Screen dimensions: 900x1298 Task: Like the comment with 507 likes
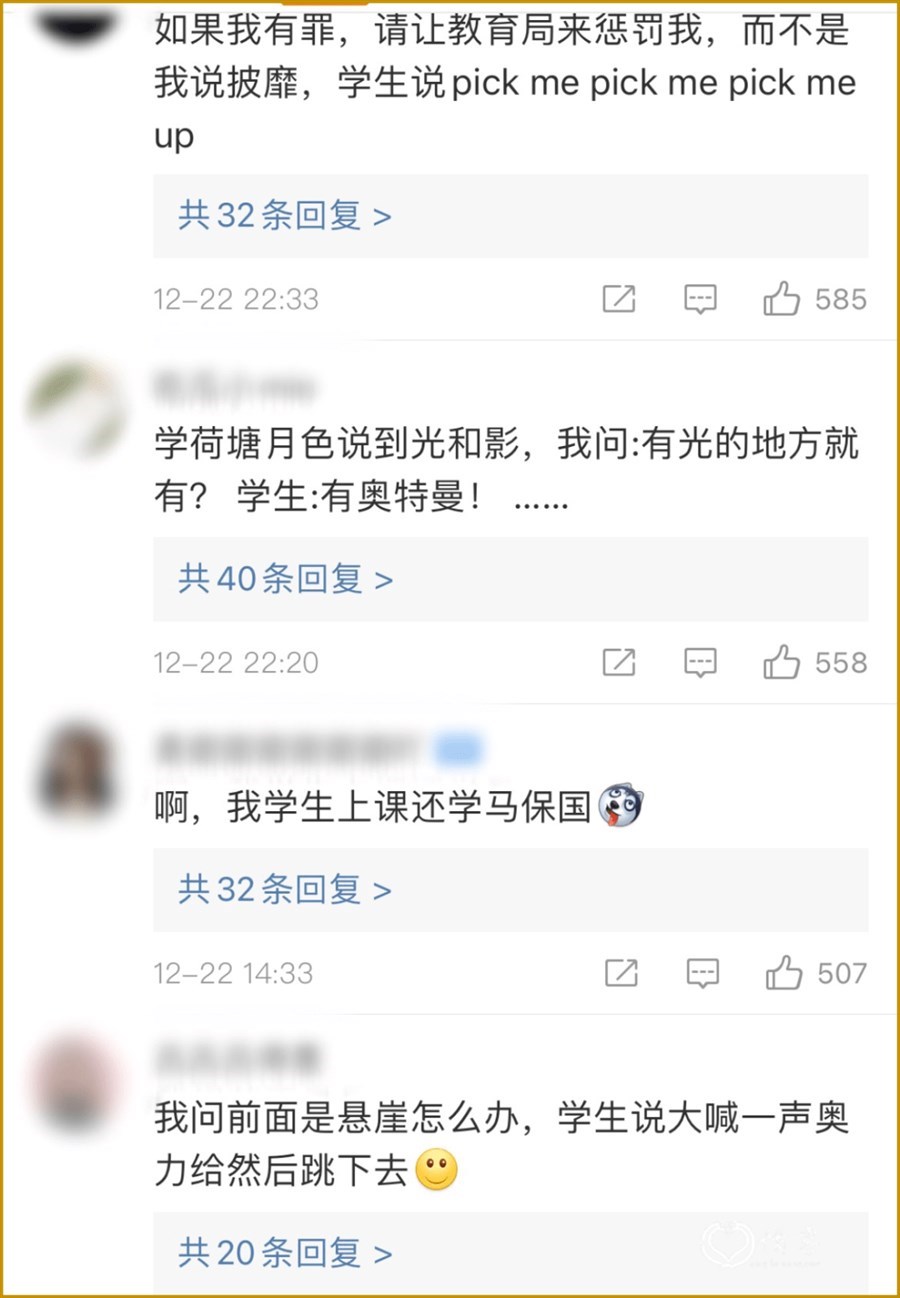tap(784, 973)
